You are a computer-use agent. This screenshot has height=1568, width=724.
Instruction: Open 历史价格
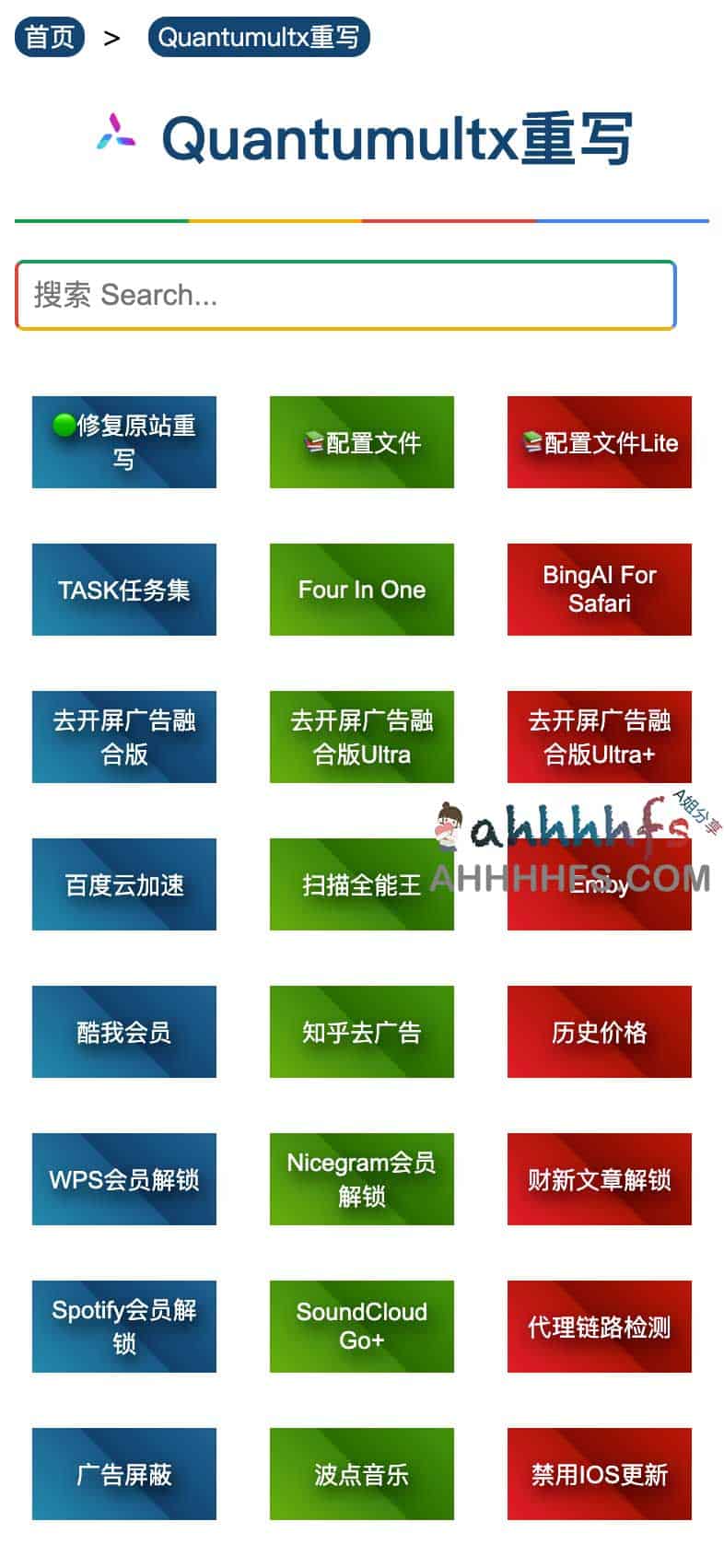pos(600,1032)
